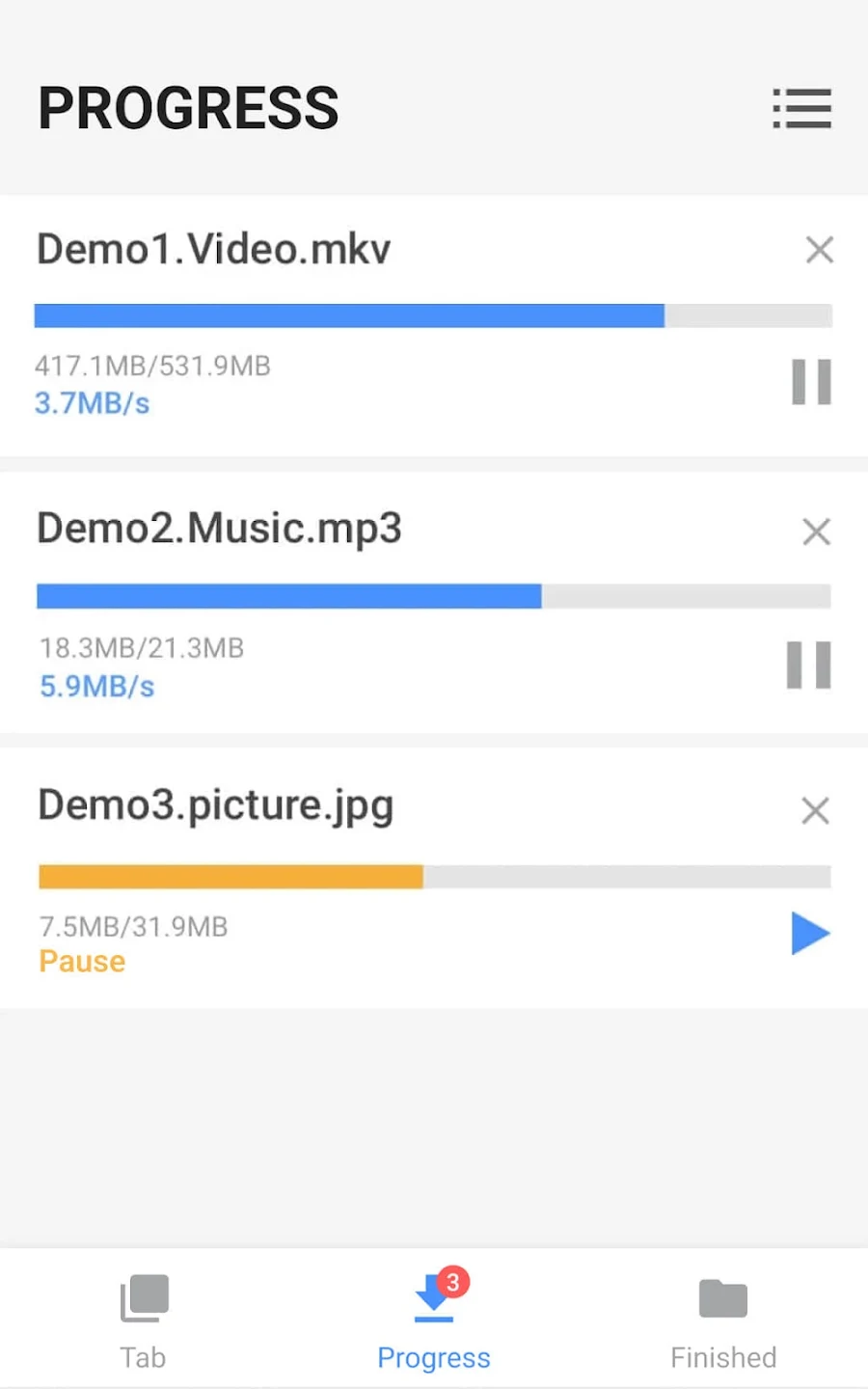Tap the 3.7MB/s speed text
The width and height of the screenshot is (868, 1389).
[x=92, y=403]
